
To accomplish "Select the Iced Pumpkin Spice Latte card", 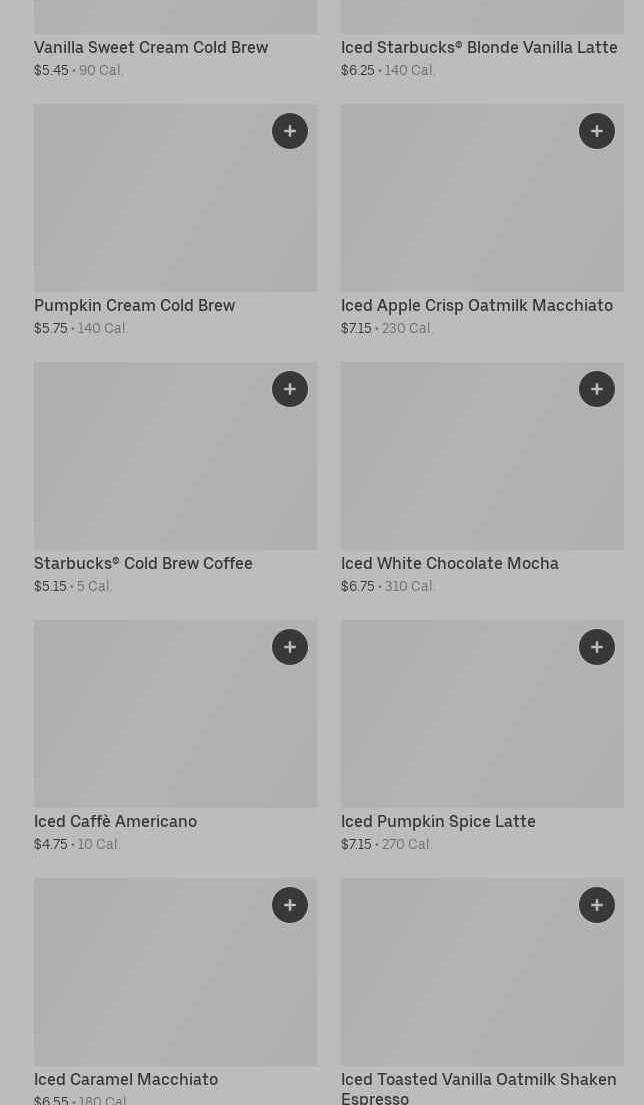I will pyautogui.click(x=438, y=822).
